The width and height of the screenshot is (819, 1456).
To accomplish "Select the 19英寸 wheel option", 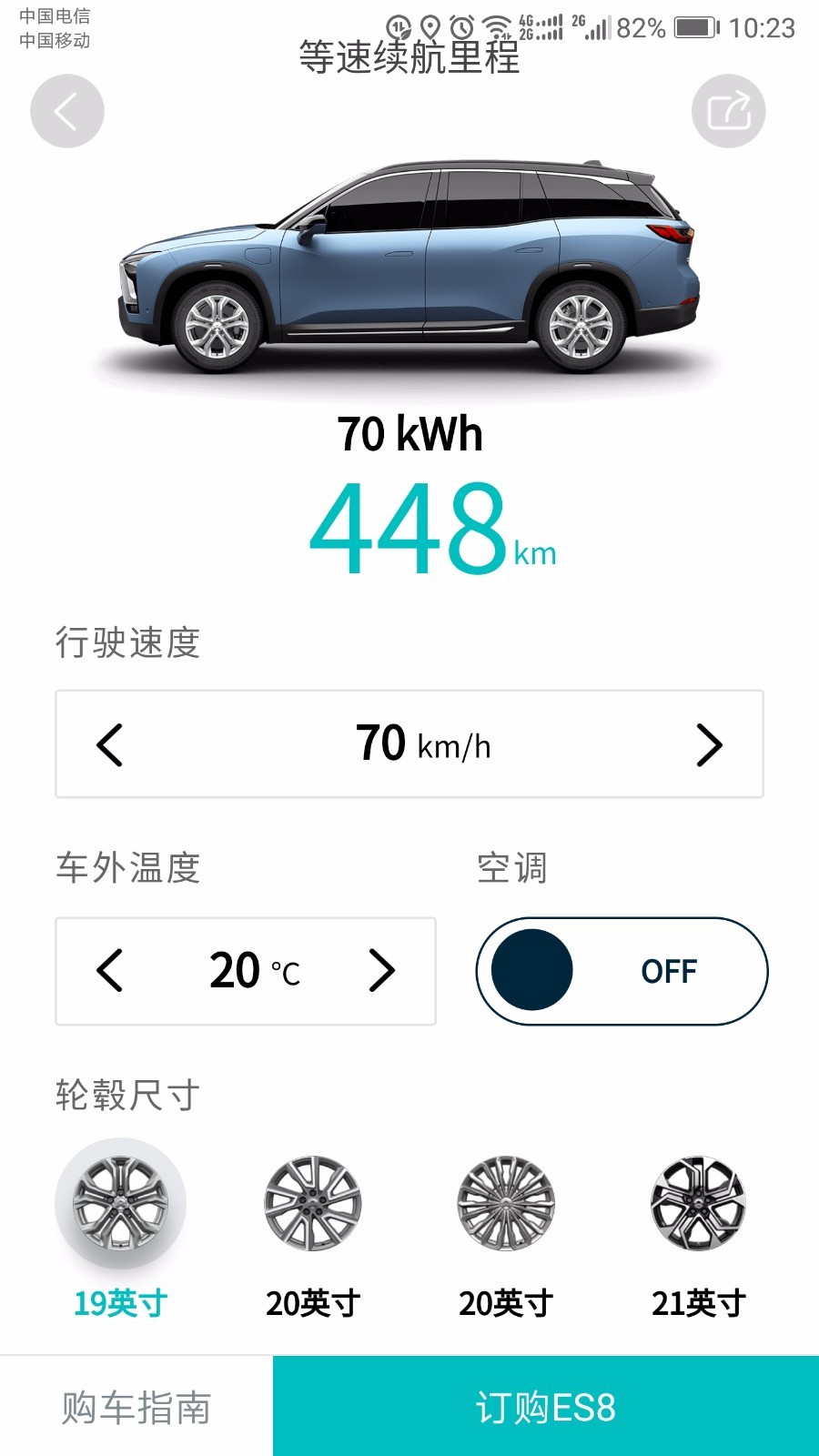I will (x=121, y=1229).
